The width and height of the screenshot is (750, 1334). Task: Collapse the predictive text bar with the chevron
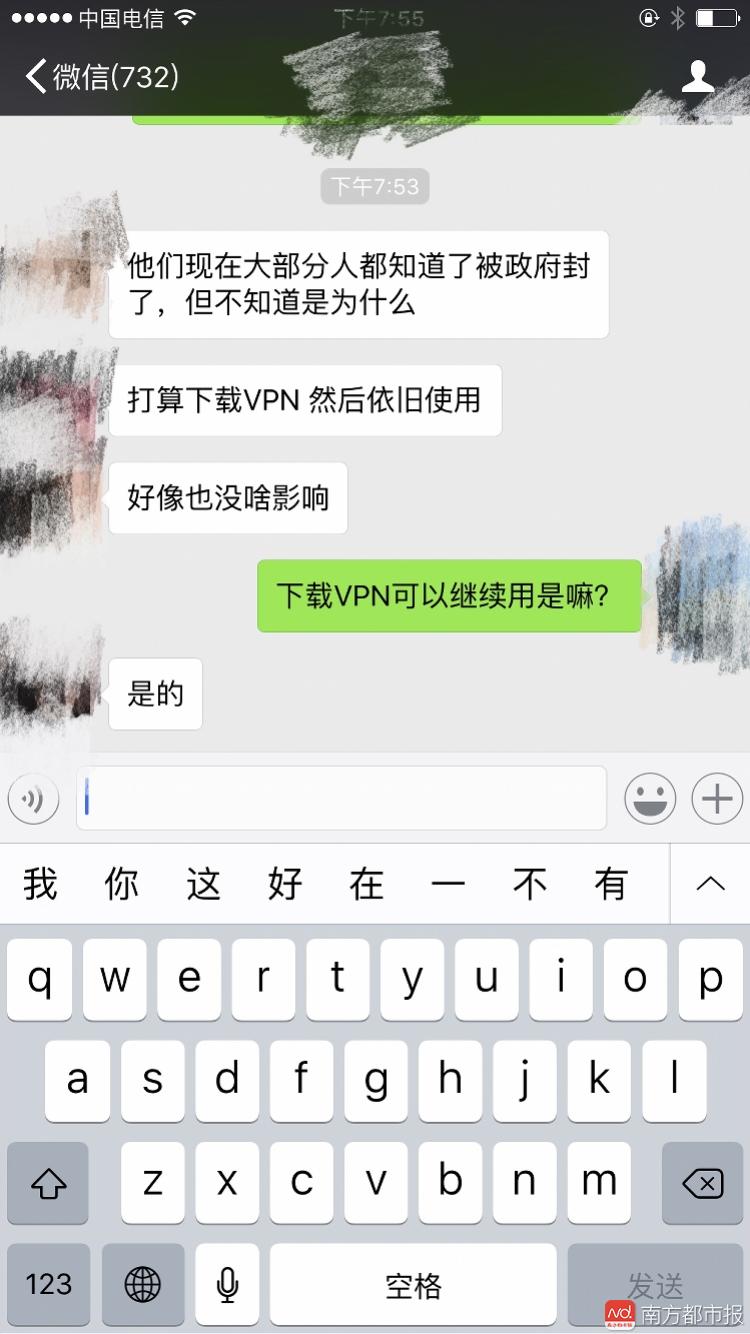[709, 884]
